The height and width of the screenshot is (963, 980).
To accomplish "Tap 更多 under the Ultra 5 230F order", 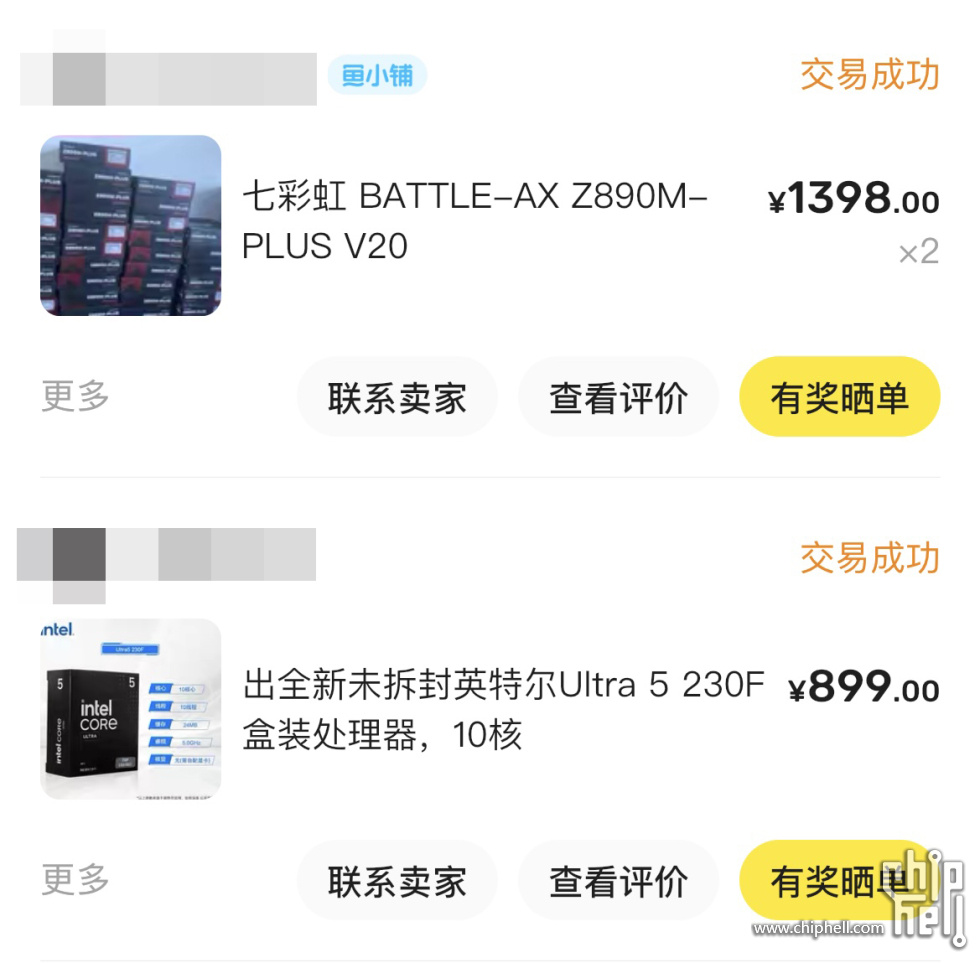I will (75, 880).
